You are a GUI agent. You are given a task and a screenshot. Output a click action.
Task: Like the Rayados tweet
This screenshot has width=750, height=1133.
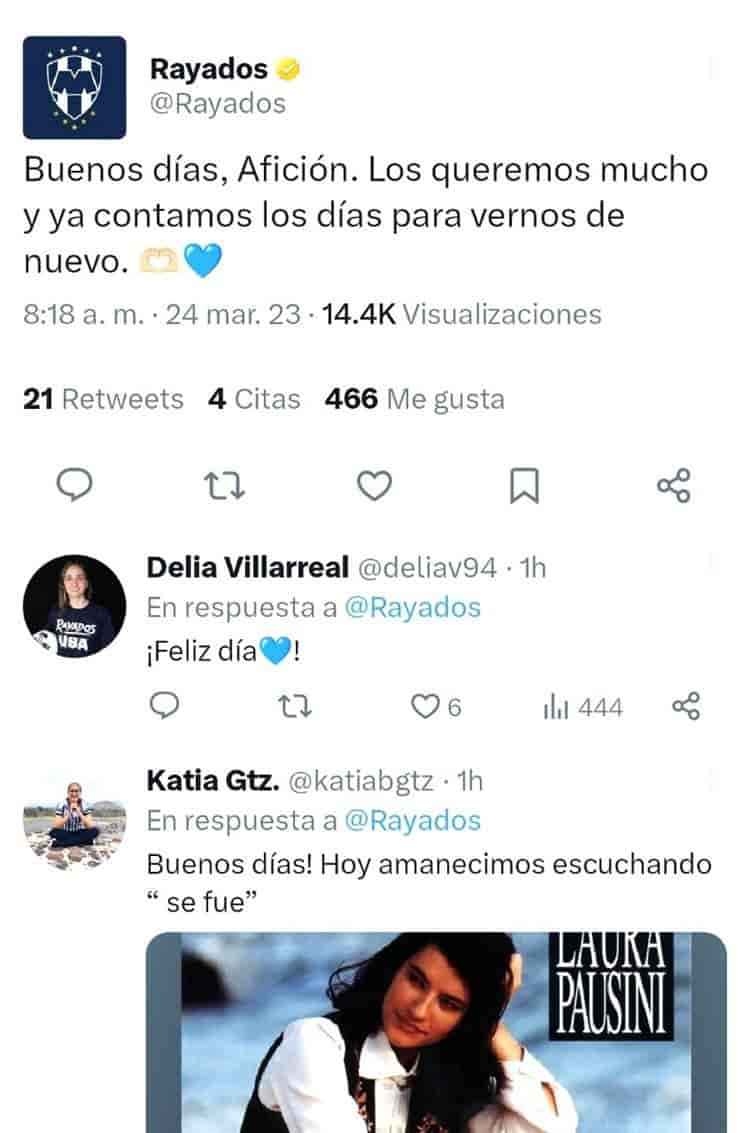pyautogui.click(x=374, y=486)
